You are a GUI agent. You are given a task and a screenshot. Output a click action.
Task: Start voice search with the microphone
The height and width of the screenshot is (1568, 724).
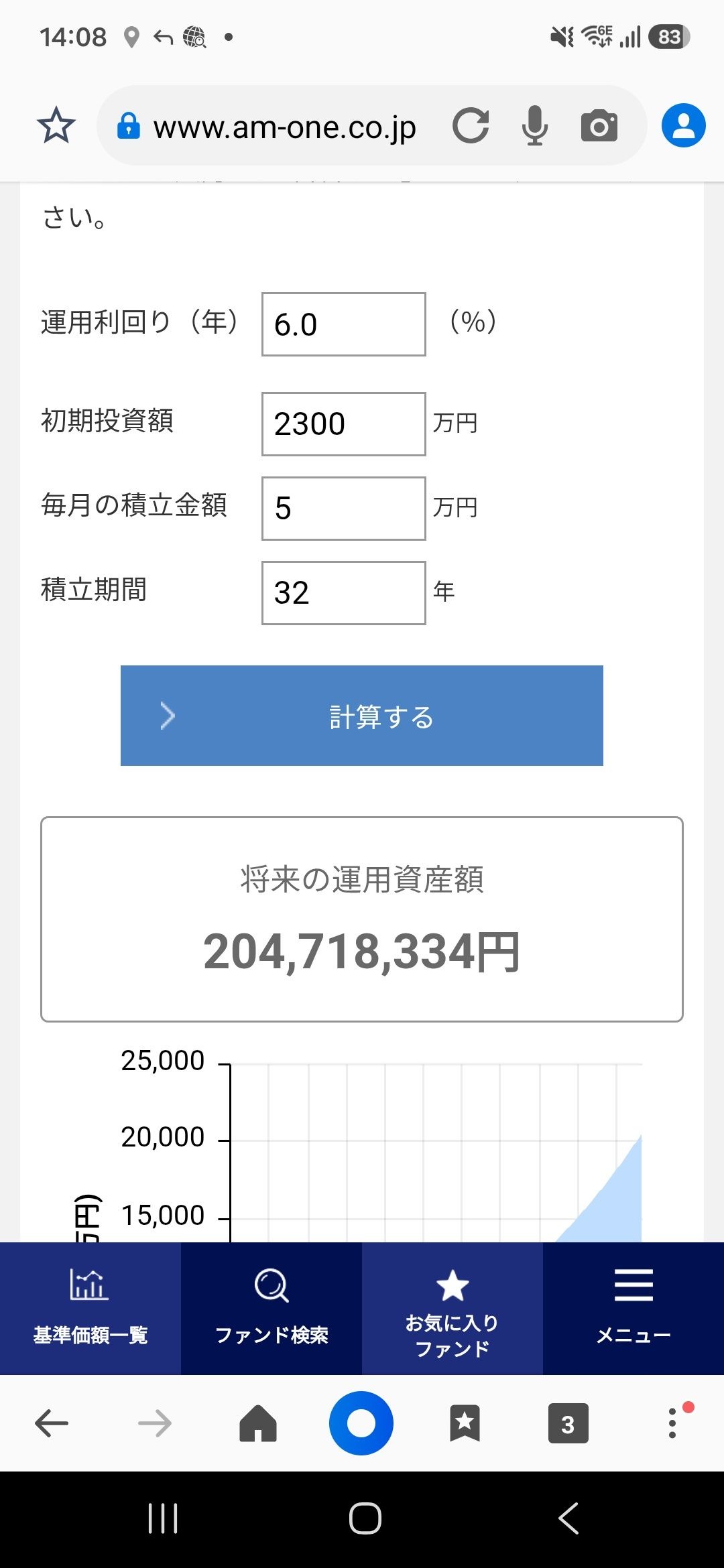pos(534,125)
